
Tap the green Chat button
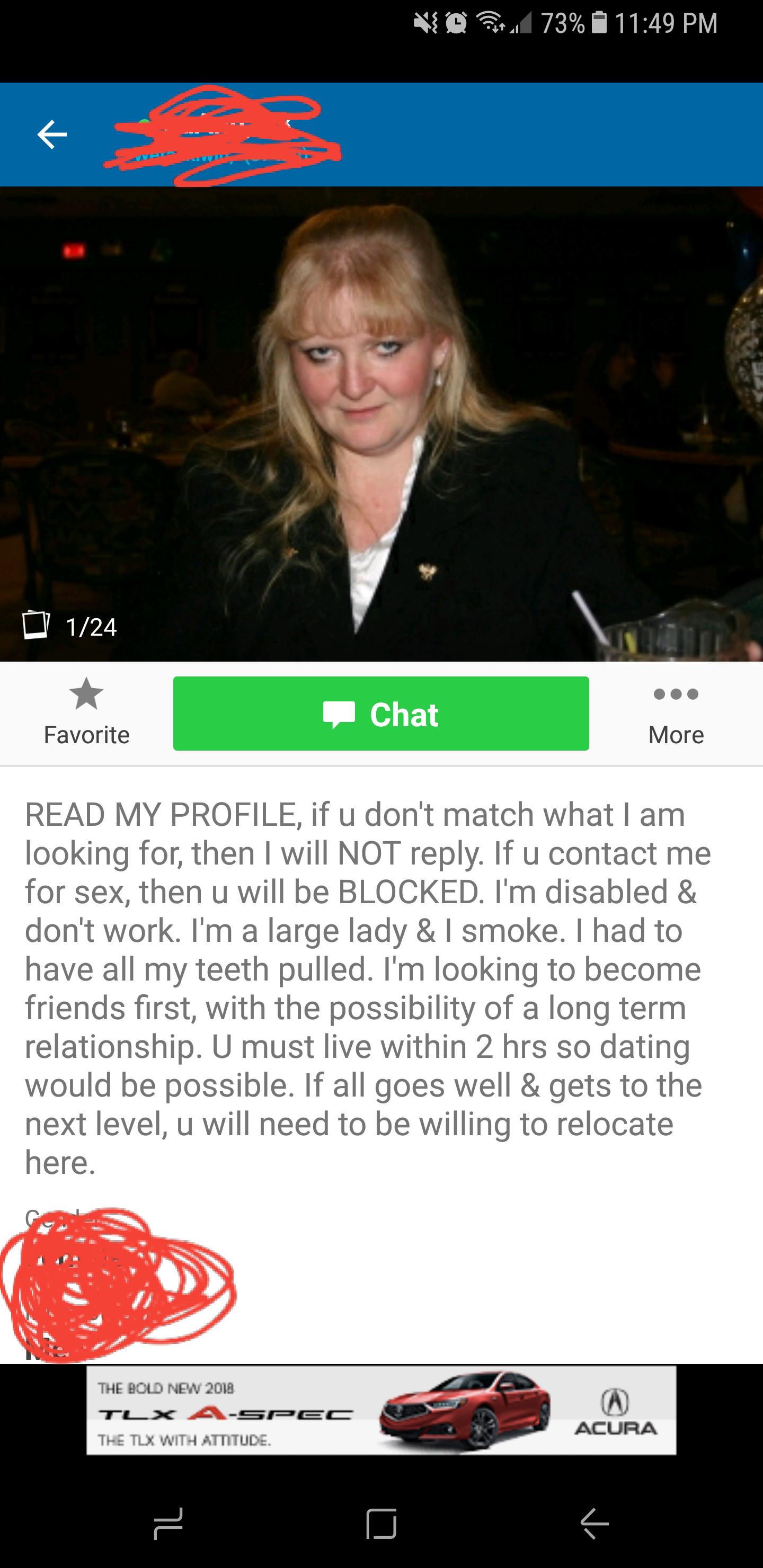click(x=380, y=714)
